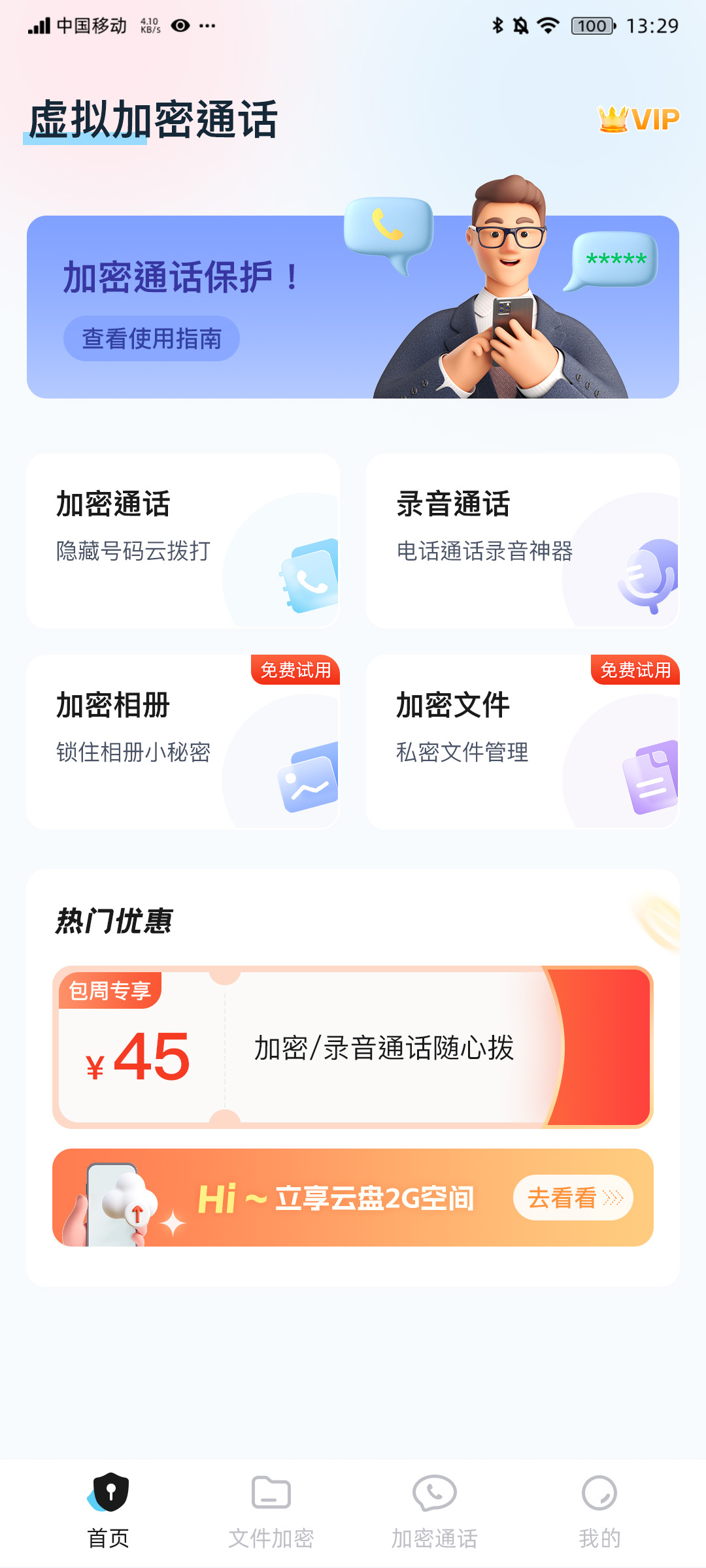Open the 加密文件 card

[523, 742]
